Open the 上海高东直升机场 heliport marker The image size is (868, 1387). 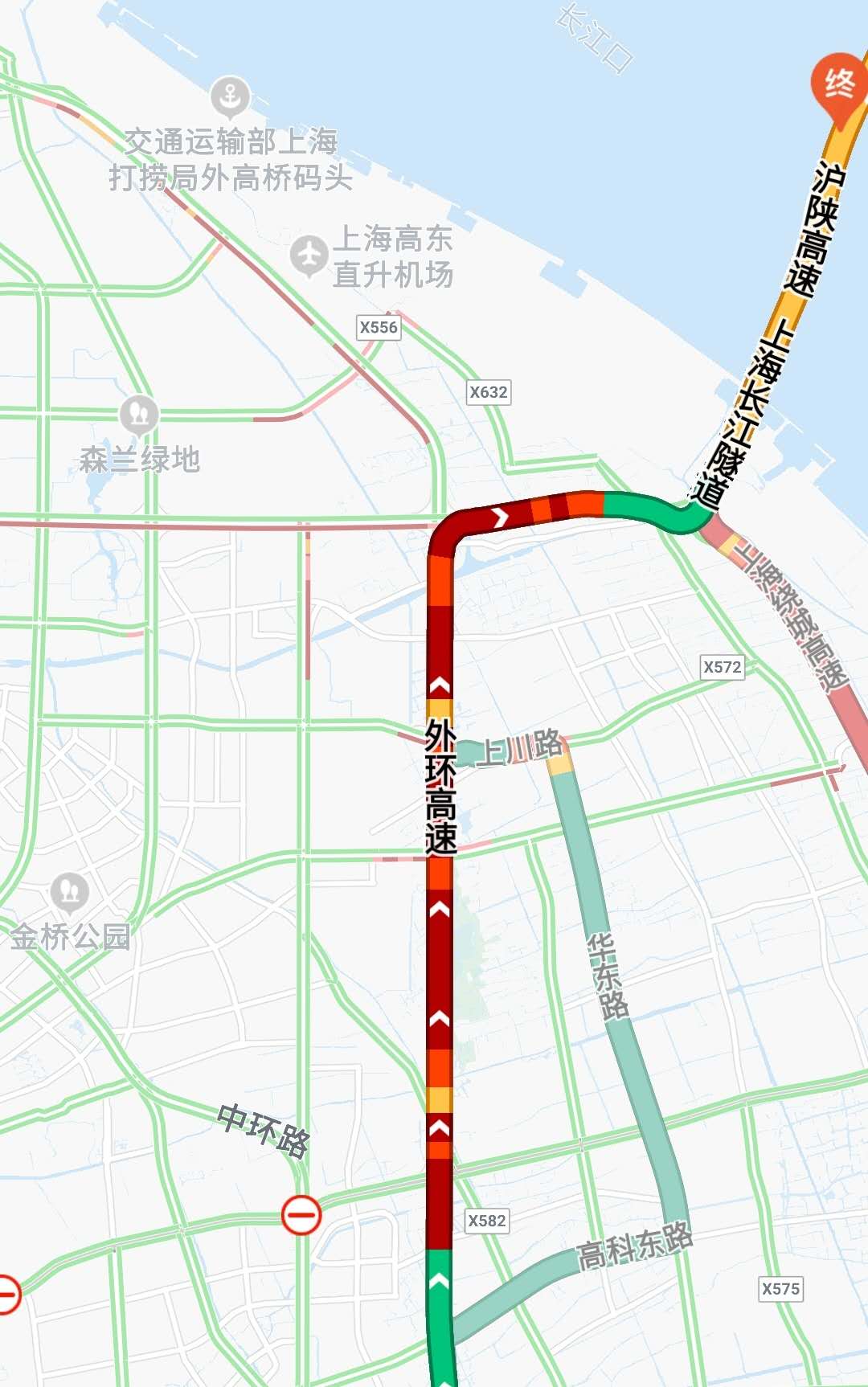pos(308,255)
